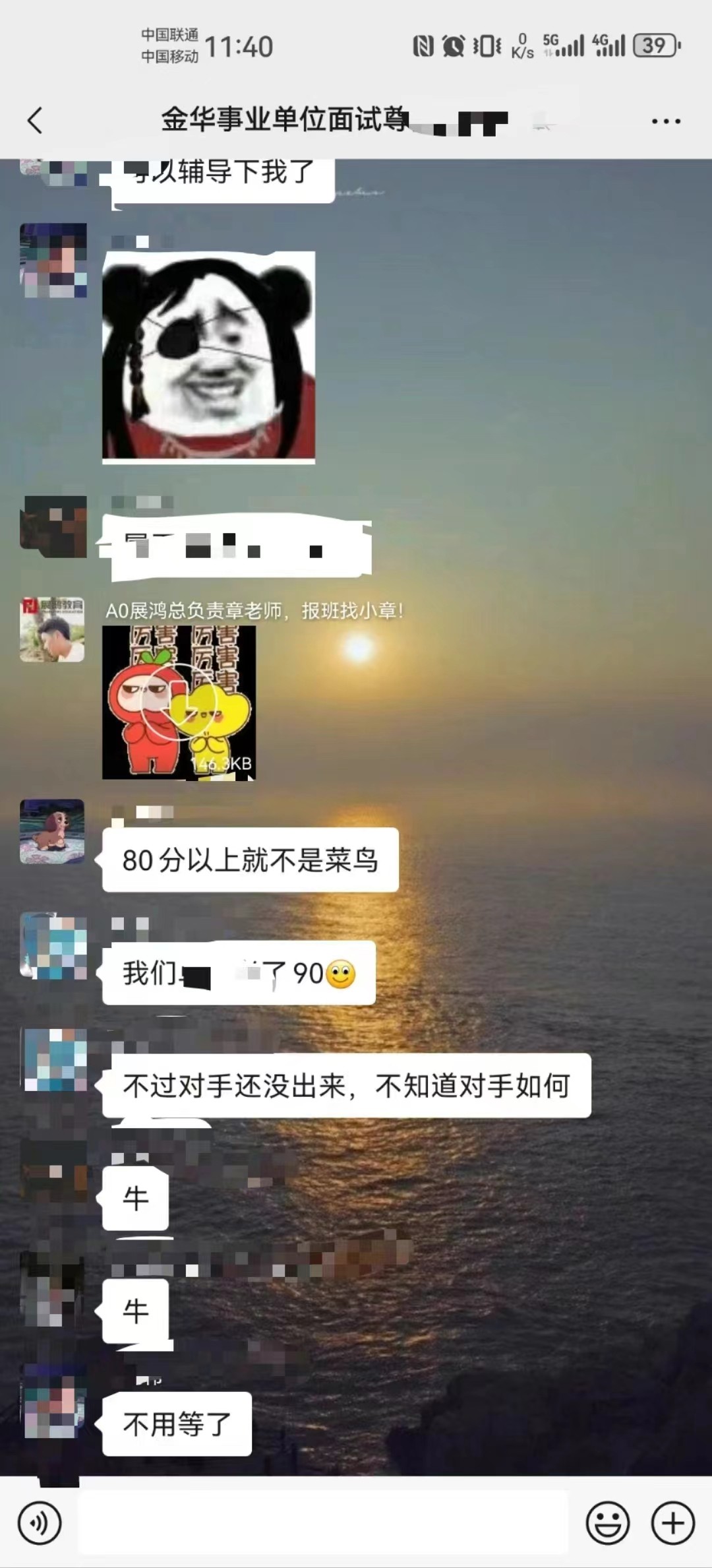Open the emoji sticker picker

coord(607,1523)
